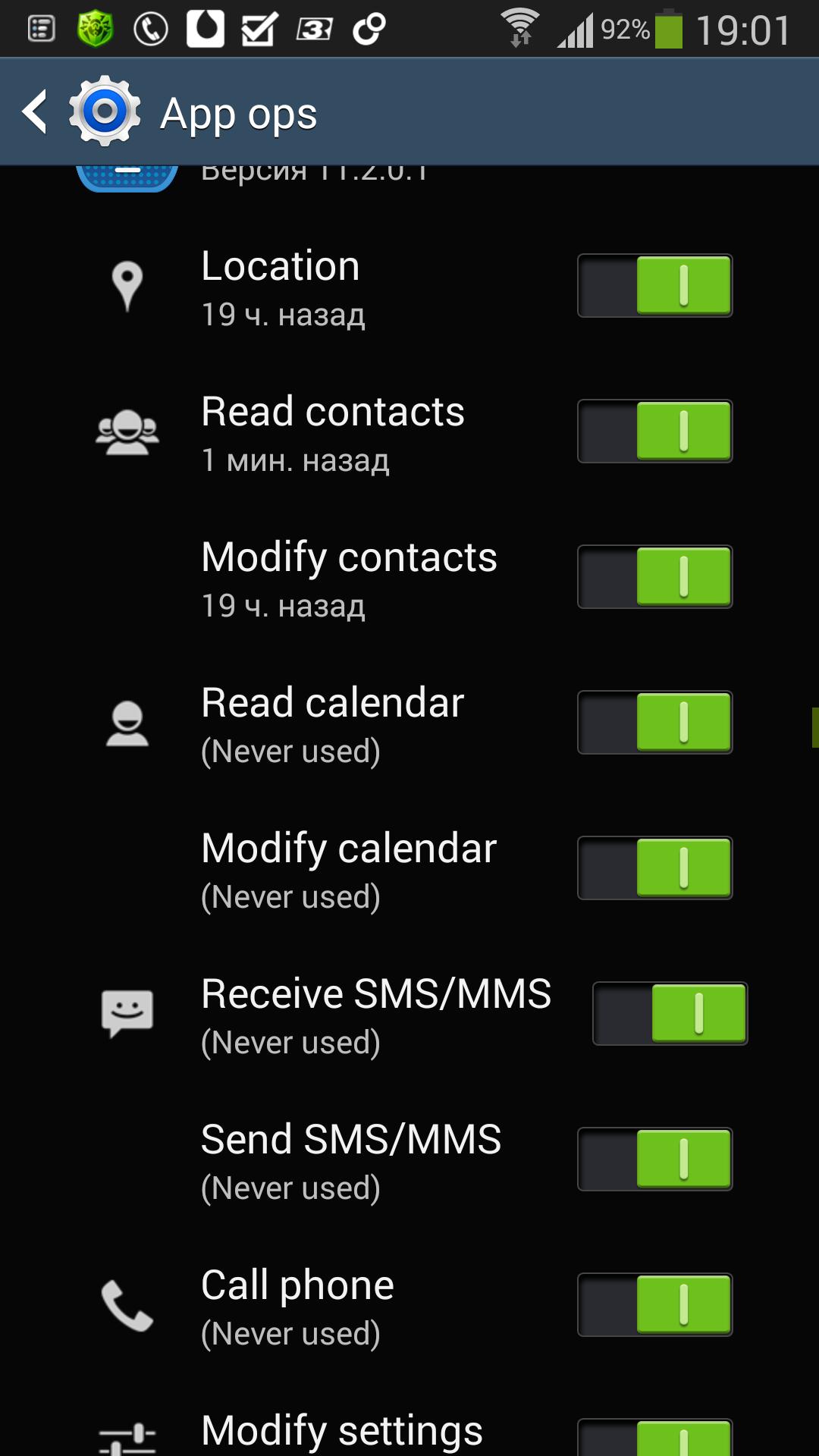Image resolution: width=819 pixels, height=1456 pixels.
Task: Disable the Modify contacts permission
Action: [654, 576]
